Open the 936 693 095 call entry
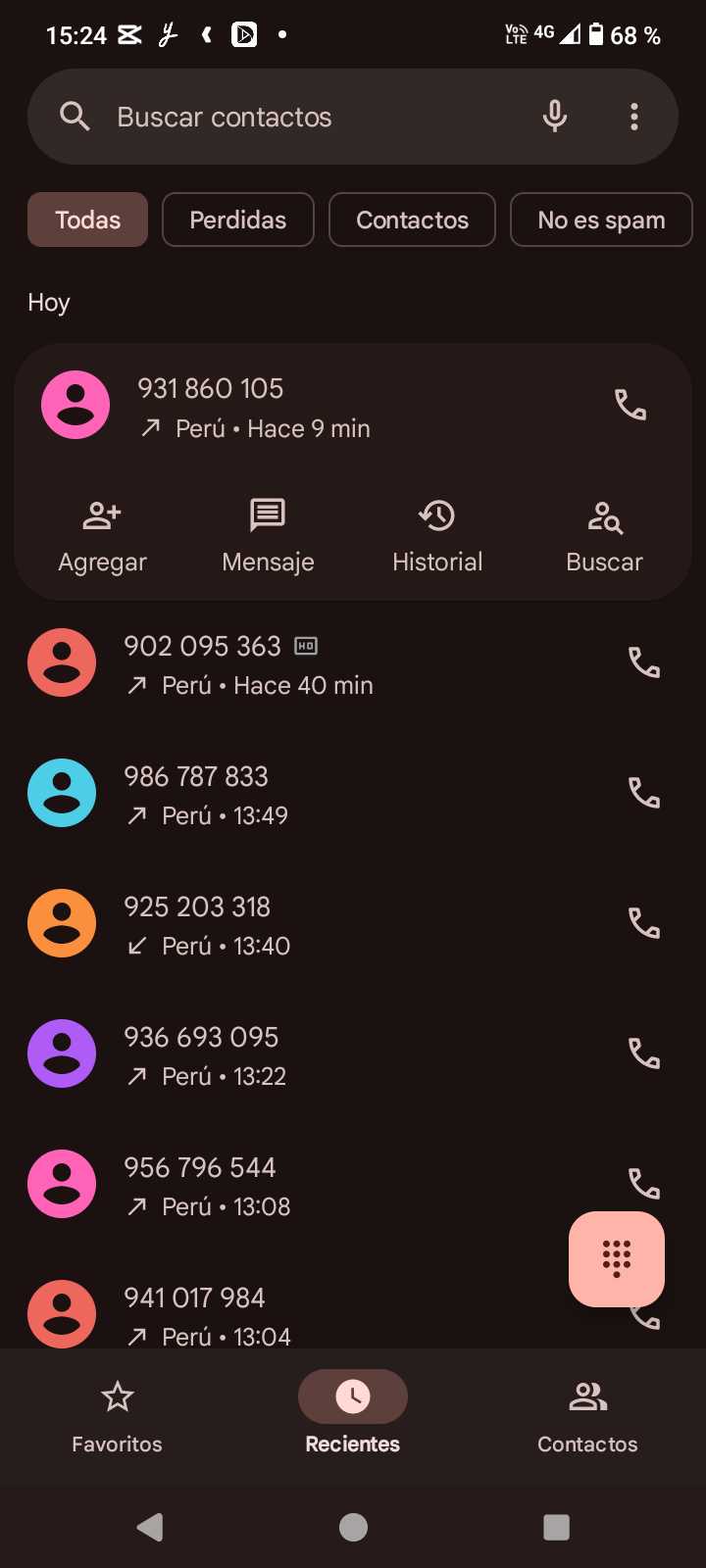Screen dimensions: 706x1568 click(294, 1054)
